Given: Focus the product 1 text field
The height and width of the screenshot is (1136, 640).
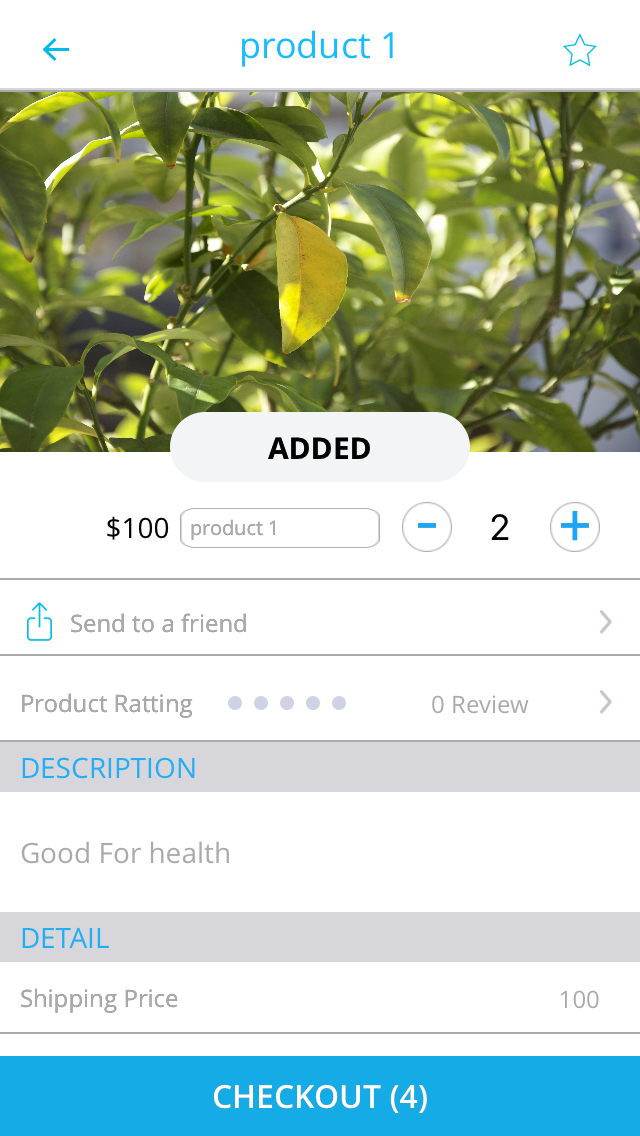Looking at the screenshot, I should 280,528.
